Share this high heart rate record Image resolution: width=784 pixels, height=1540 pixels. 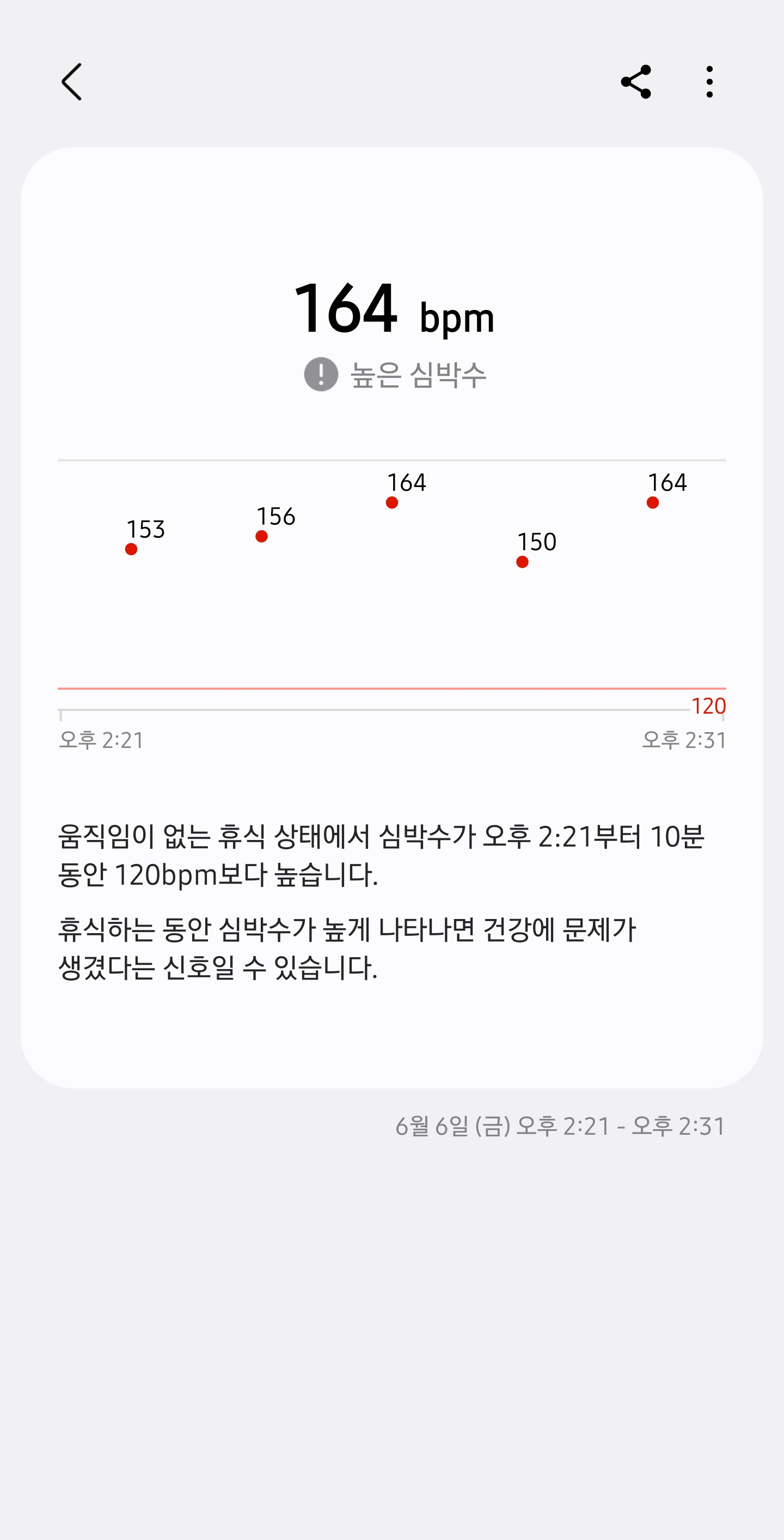click(636, 82)
